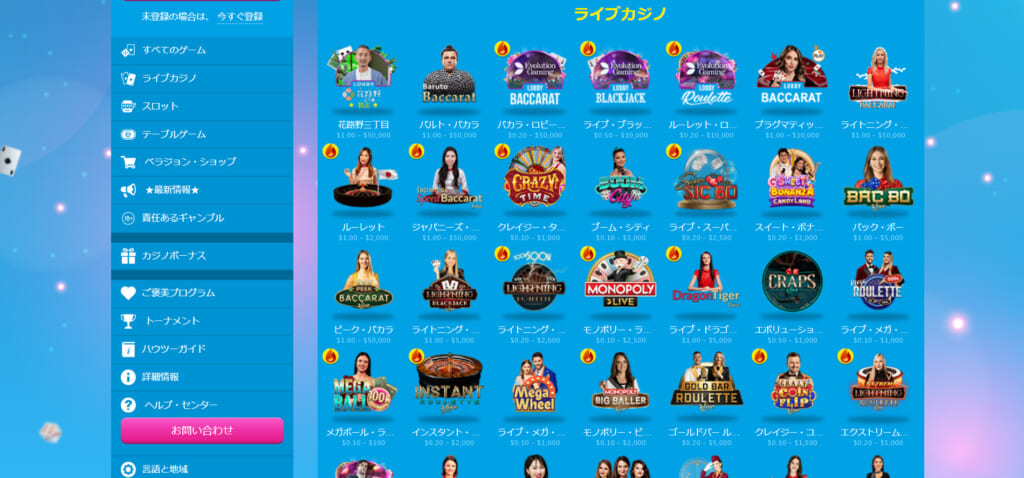The image size is (1024, 478).
Task: Open 責任あるギャンブル page
Action: point(183,218)
